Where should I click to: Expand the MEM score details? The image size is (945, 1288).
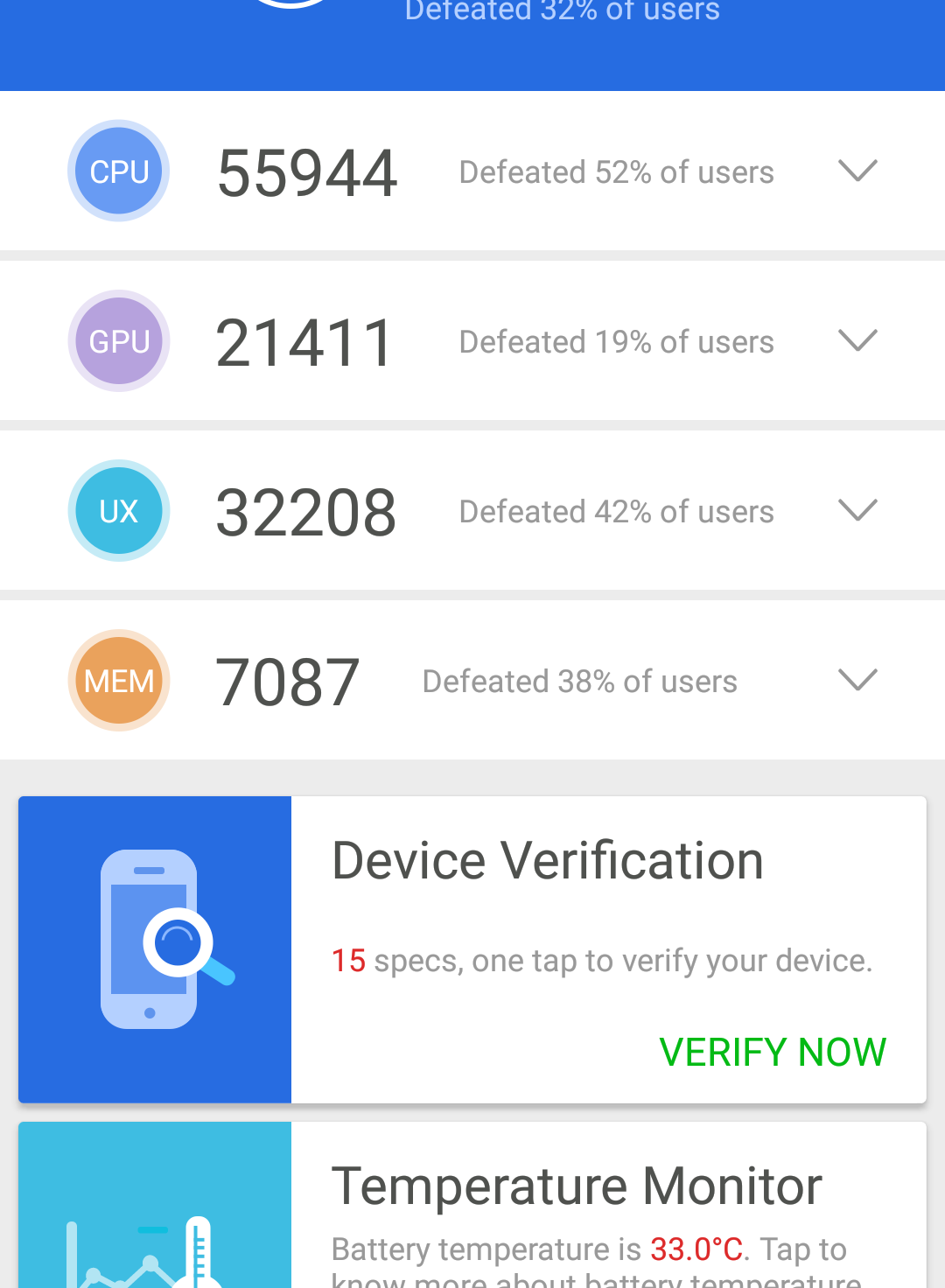click(857, 680)
